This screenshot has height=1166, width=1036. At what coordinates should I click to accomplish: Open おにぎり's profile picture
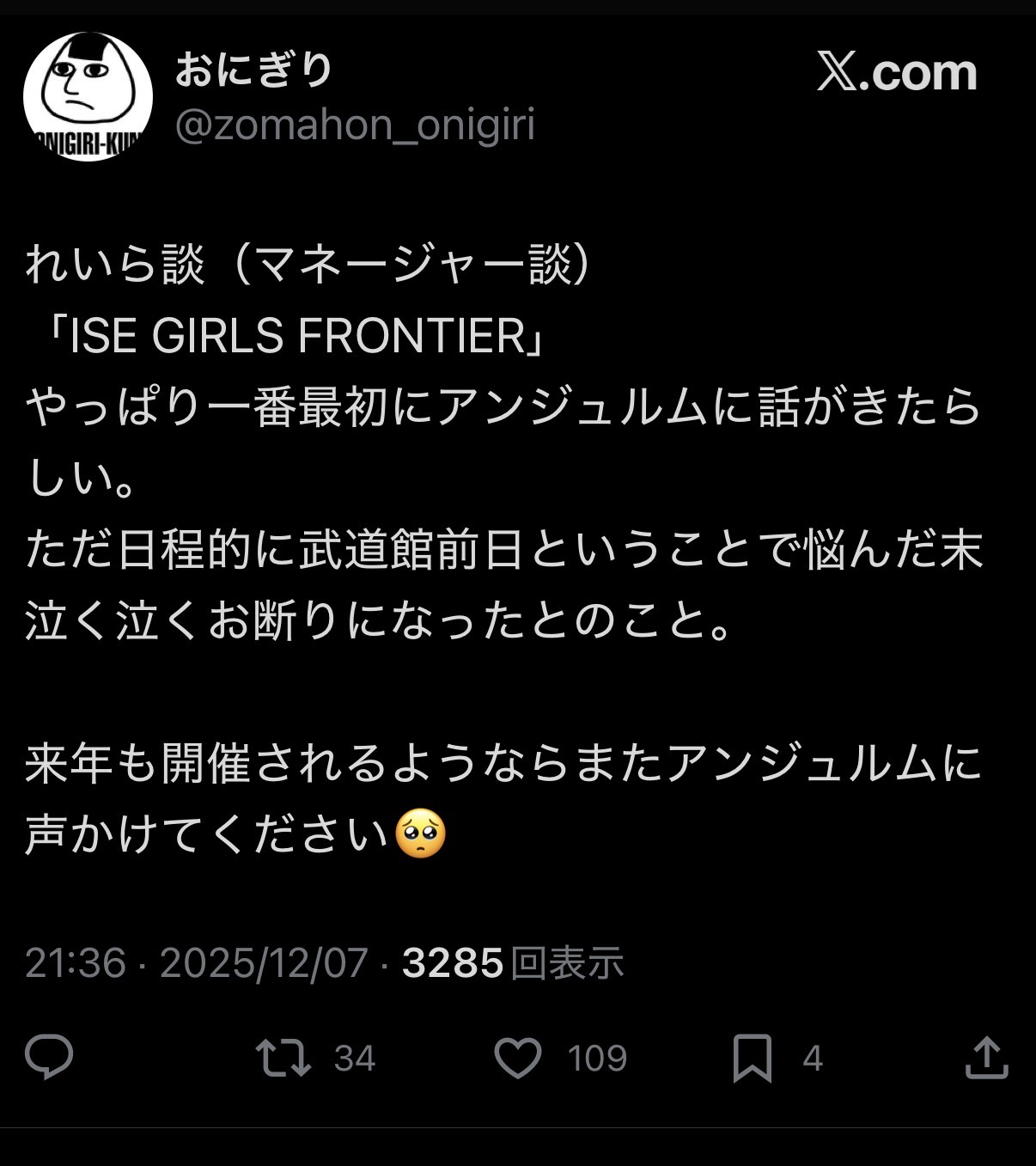[x=88, y=96]
